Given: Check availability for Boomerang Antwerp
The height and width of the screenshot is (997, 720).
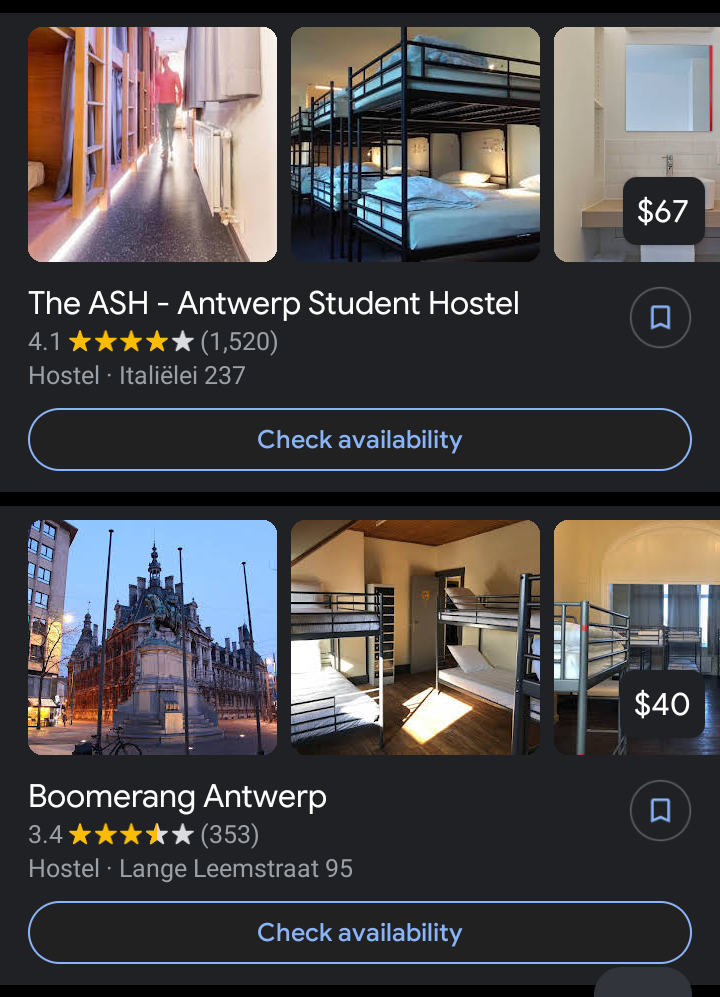Looking at the screenshot, I should 360,933.
